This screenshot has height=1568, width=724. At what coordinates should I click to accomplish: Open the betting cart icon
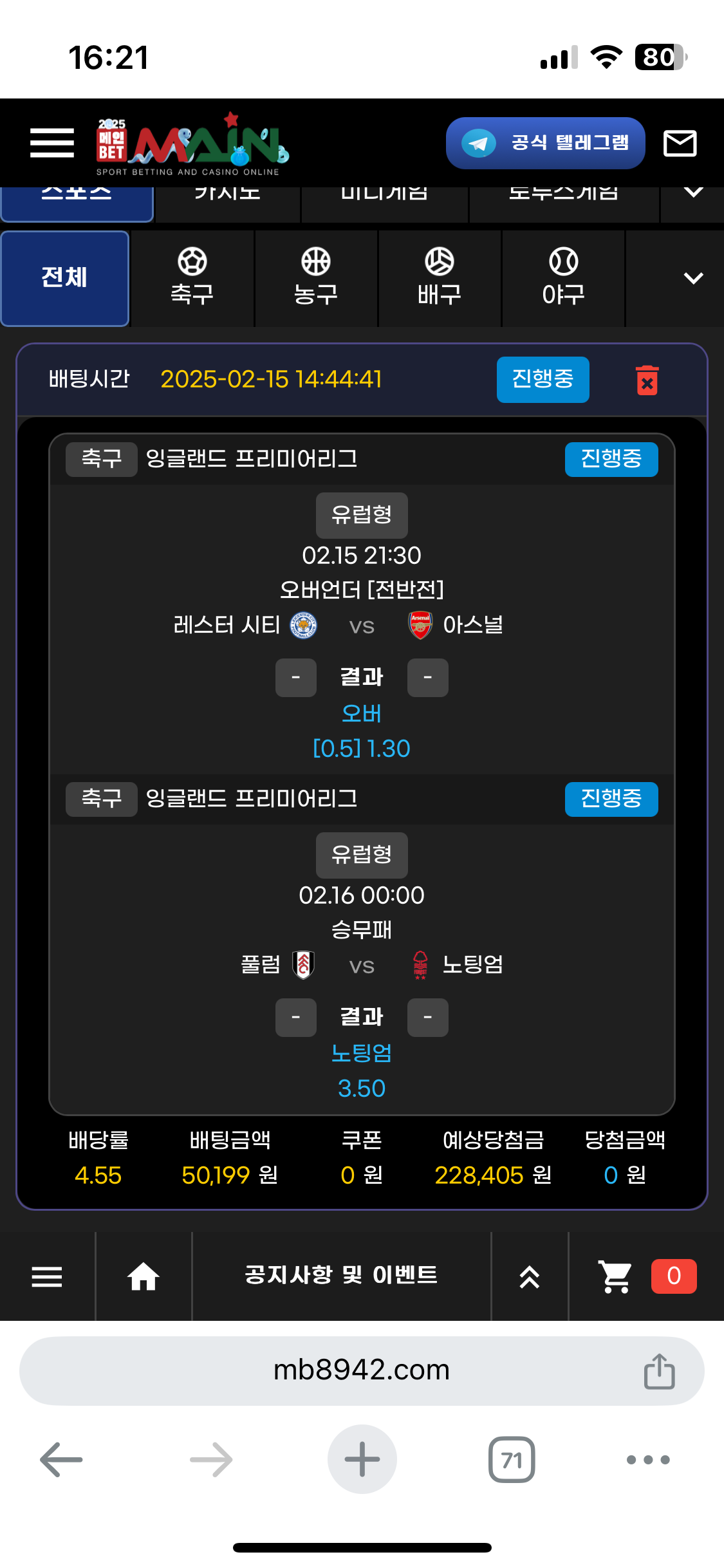pyautogui.click(x=616, y=1276)
